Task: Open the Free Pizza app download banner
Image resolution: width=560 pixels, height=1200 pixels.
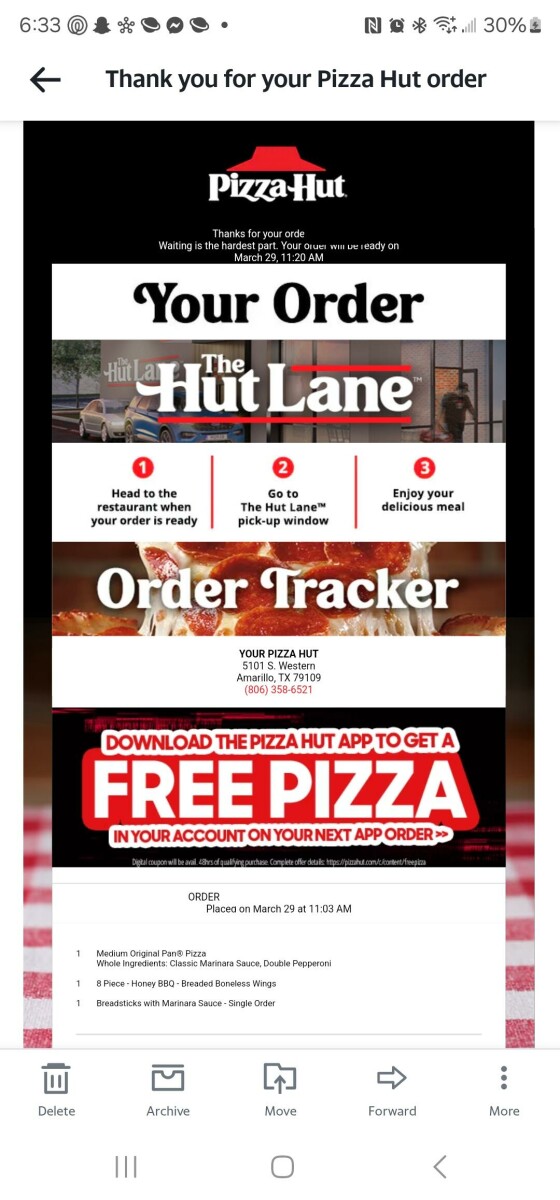Action: [279, 788]
